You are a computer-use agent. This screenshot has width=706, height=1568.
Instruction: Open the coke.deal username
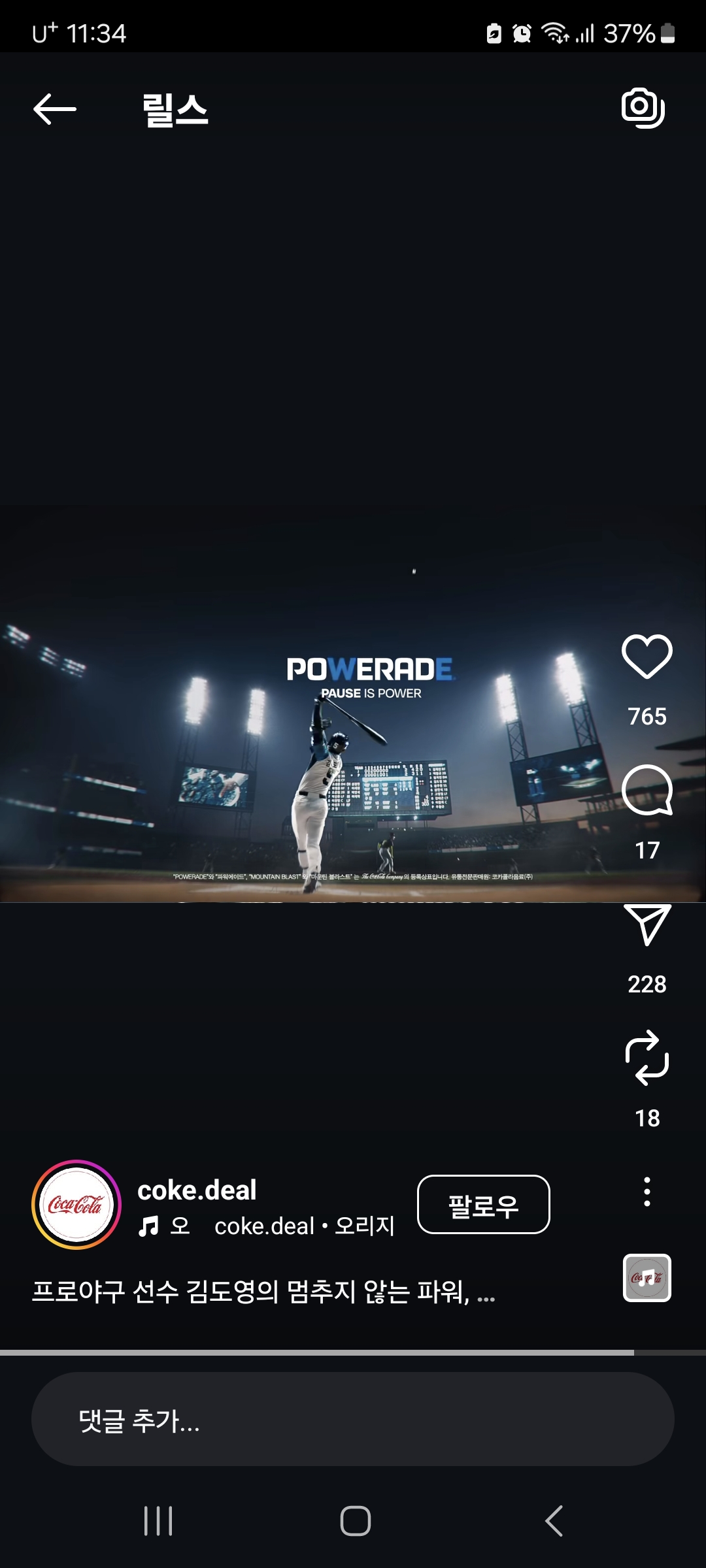coord(197,1190)
